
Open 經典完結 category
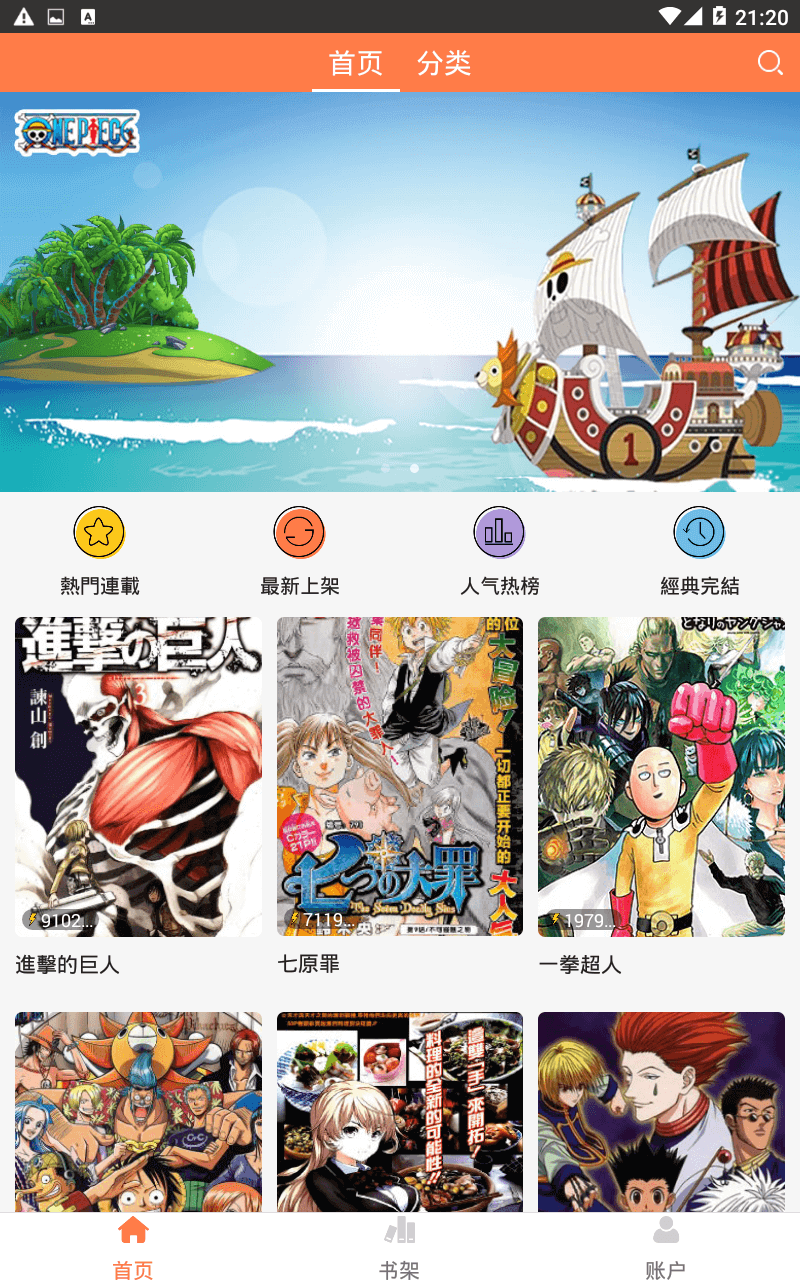(700, 551)
